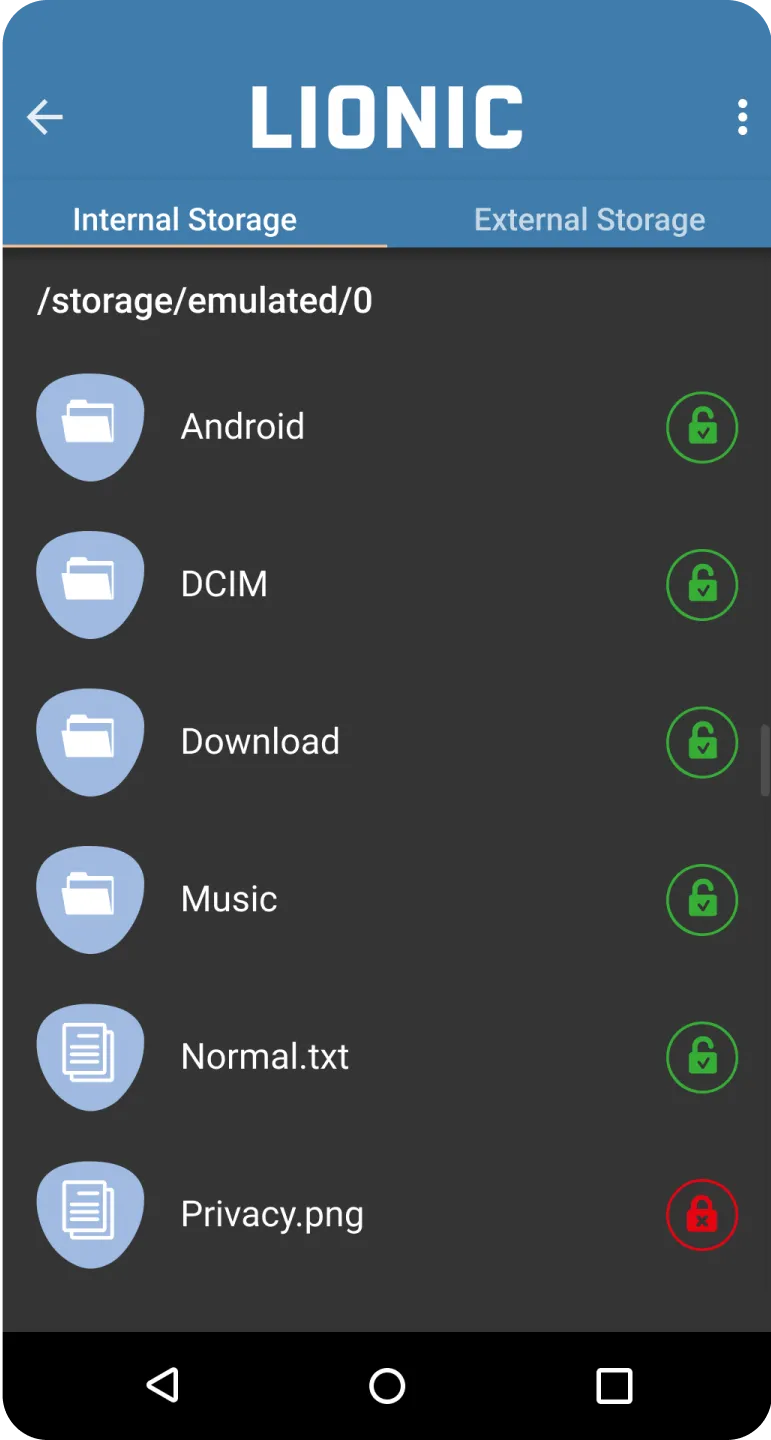
Task: Go to the system home screen
Action: [386, 1386]
